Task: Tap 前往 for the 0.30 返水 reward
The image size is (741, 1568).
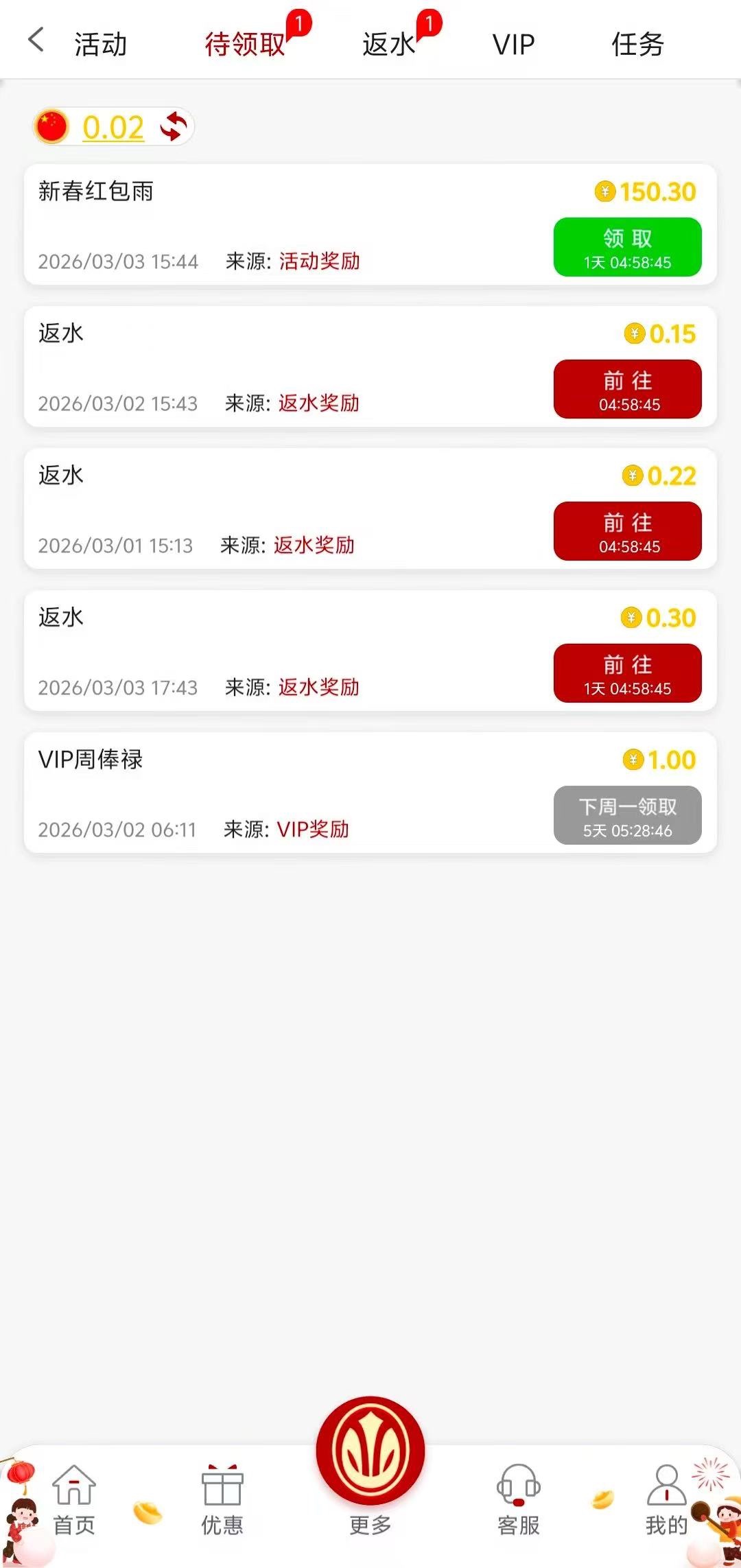Action: pos(627,673)
